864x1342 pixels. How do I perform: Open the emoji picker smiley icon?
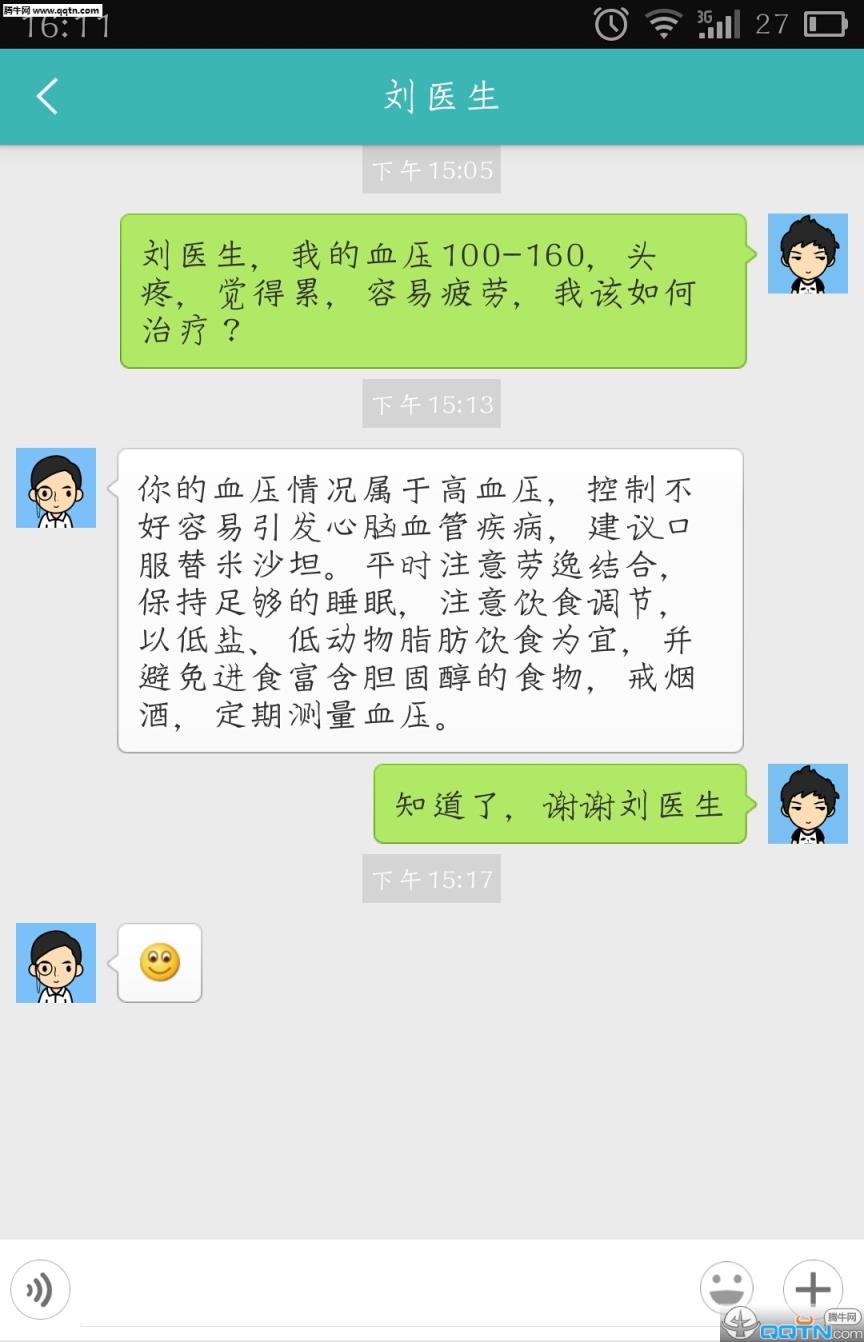727,1290
